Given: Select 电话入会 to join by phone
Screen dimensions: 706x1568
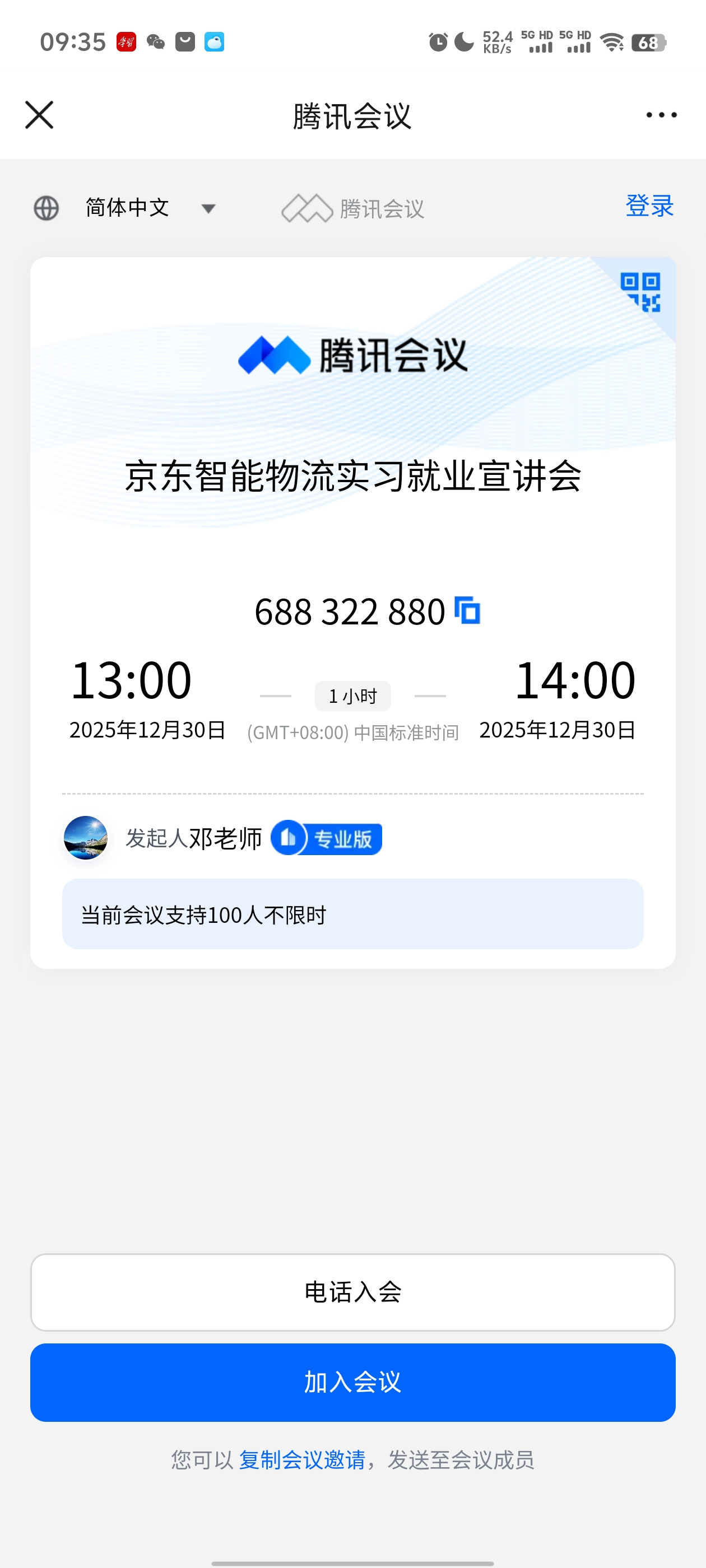Looking at the screenshot, I should [x=352, y=1292].
